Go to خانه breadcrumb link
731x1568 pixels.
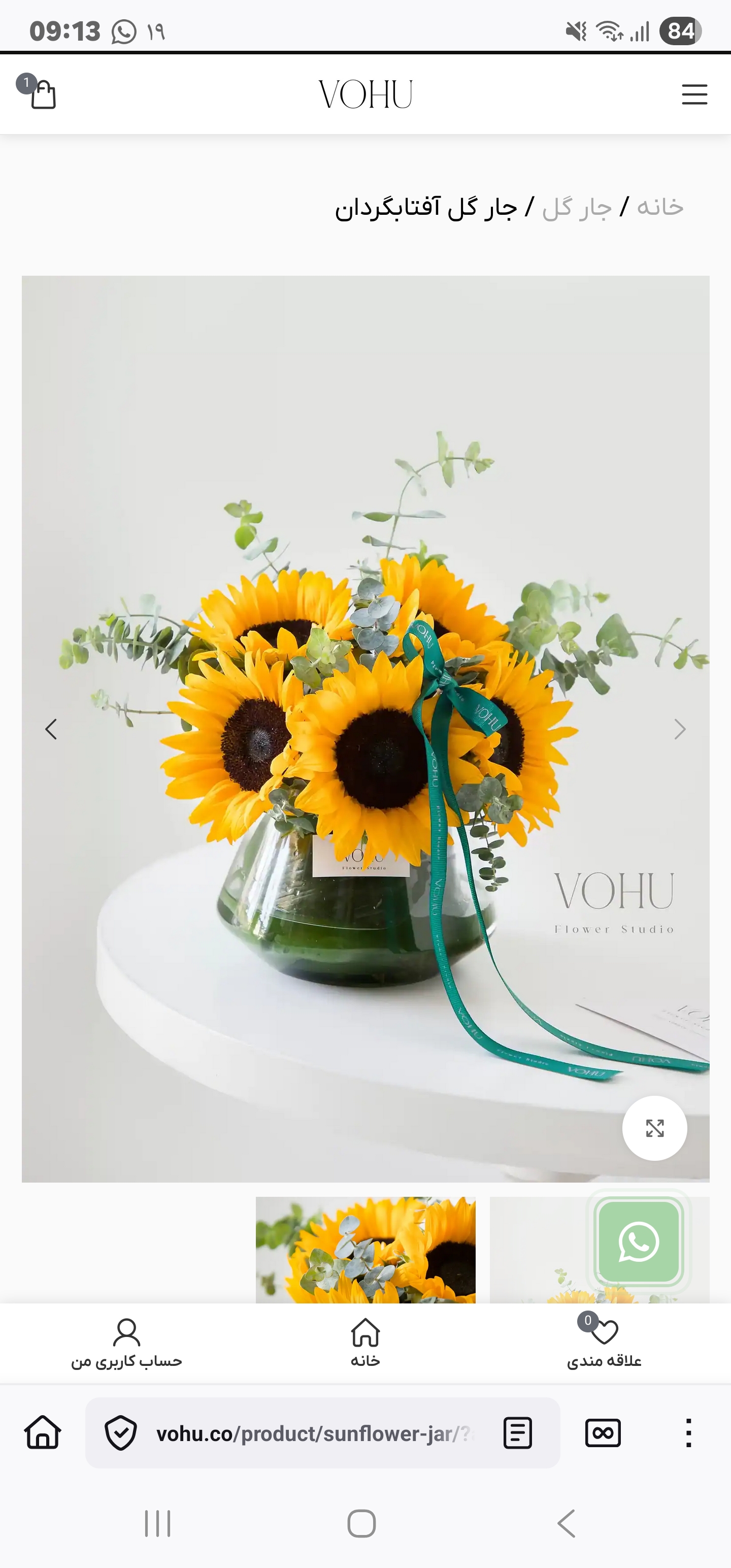pyautogui.click(x=660, y=208)
